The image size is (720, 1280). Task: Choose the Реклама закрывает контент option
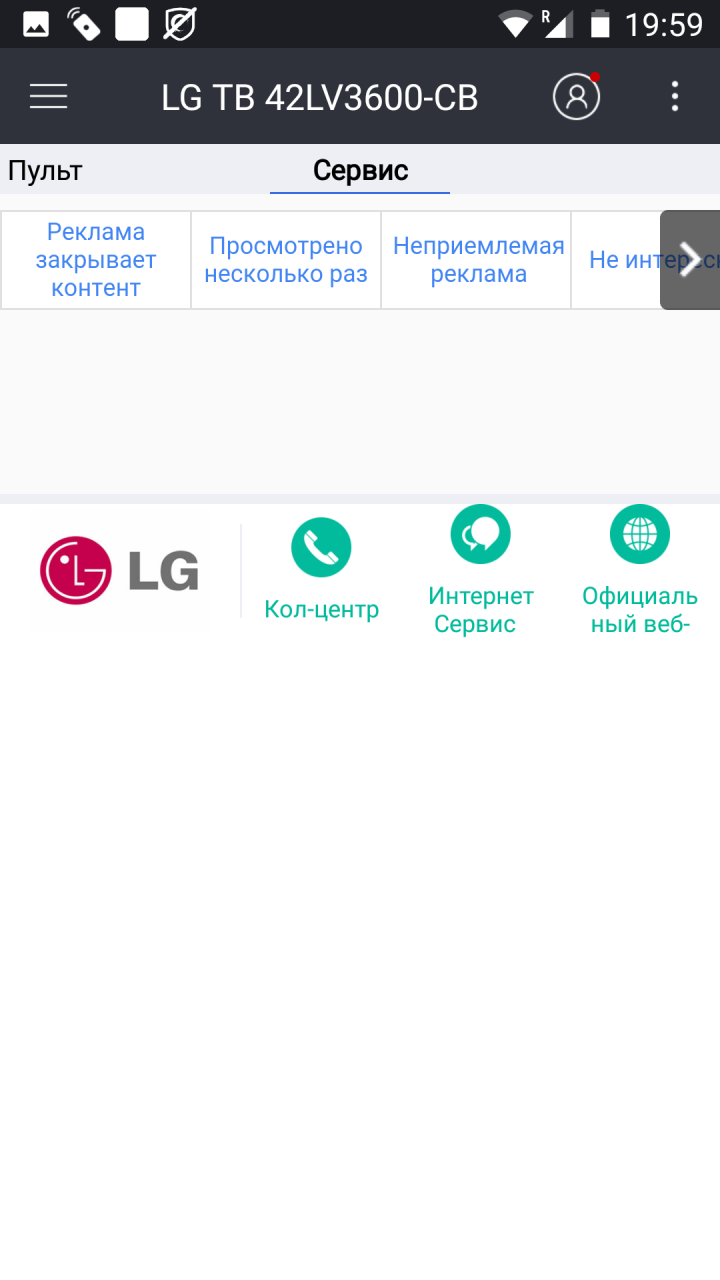pos(96,260)
